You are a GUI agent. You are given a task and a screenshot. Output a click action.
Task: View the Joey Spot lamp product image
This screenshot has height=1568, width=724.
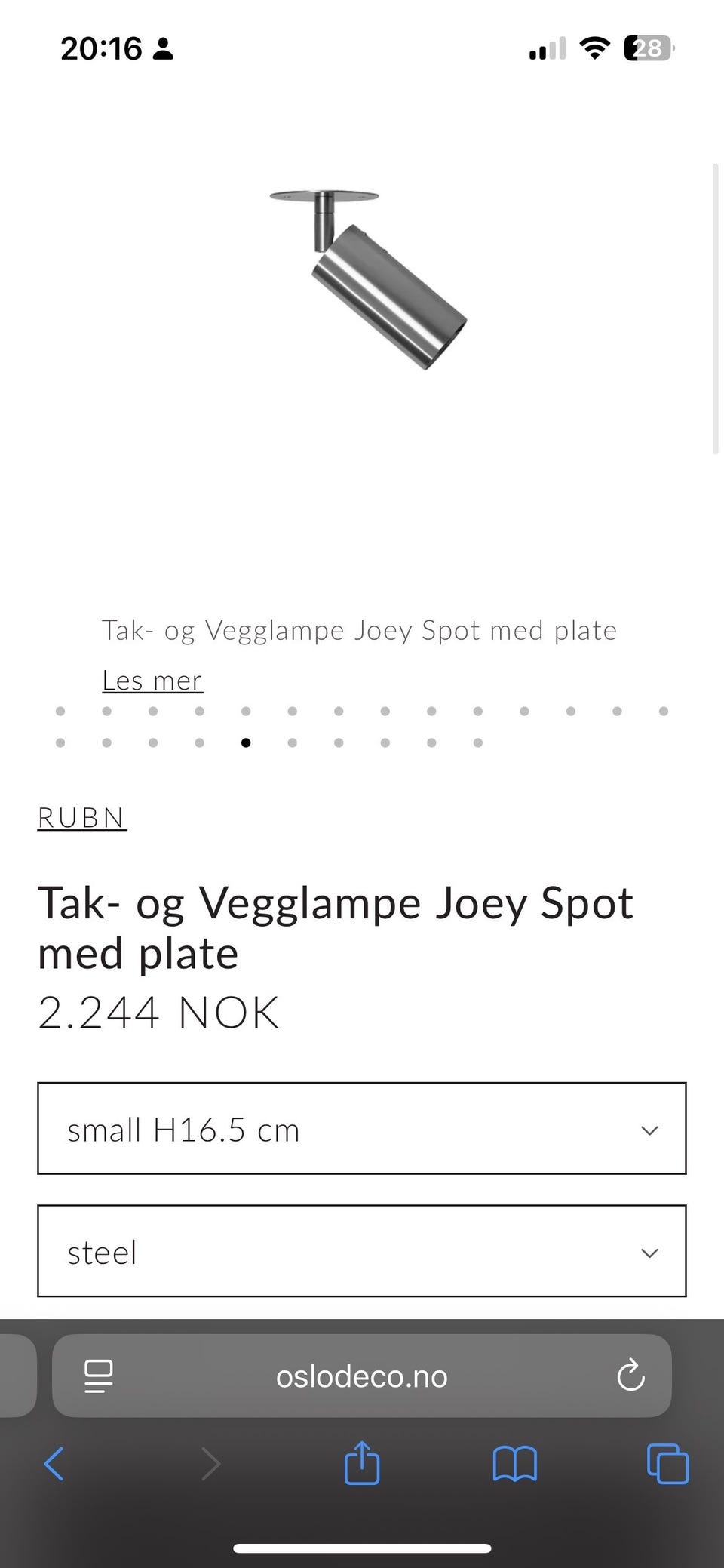point(370,281)
